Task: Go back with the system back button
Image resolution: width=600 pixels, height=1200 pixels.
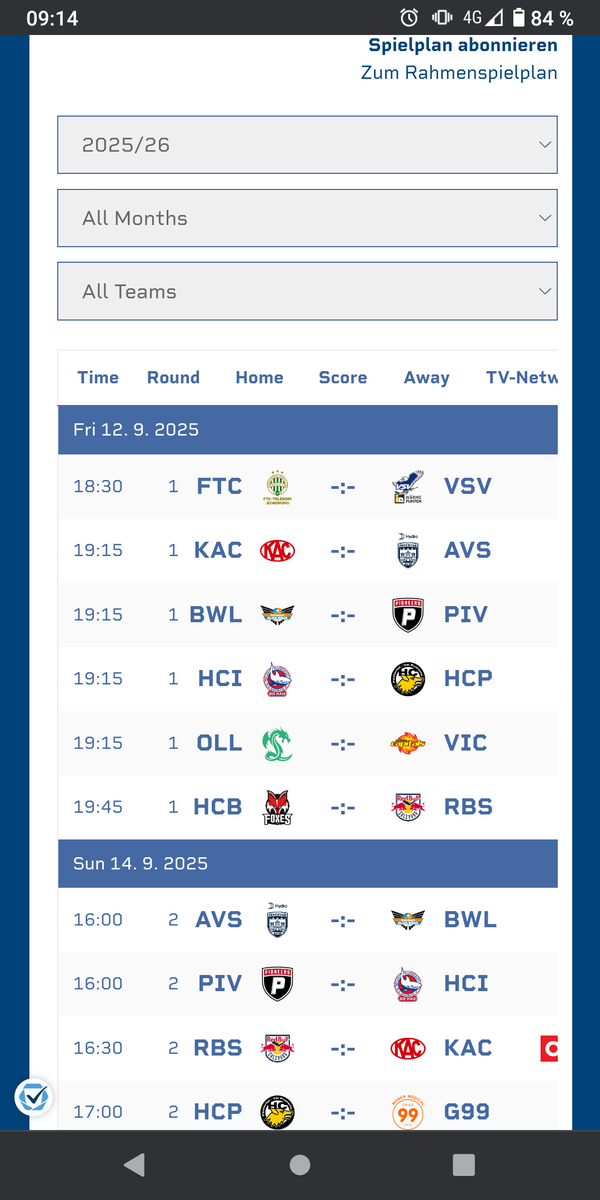Action: (134, 1164)
